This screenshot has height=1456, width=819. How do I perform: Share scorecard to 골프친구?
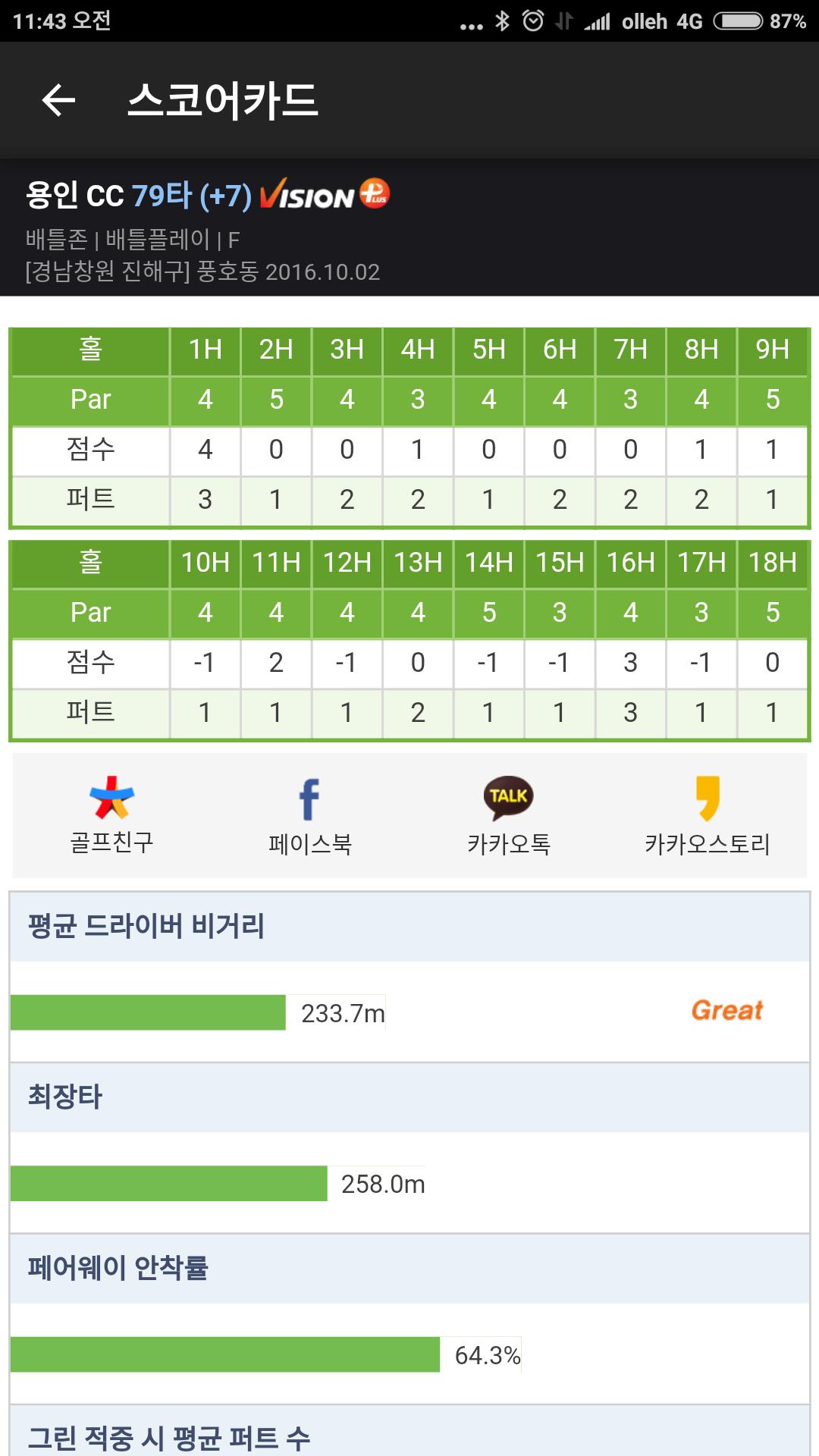(x=112, y=814)
